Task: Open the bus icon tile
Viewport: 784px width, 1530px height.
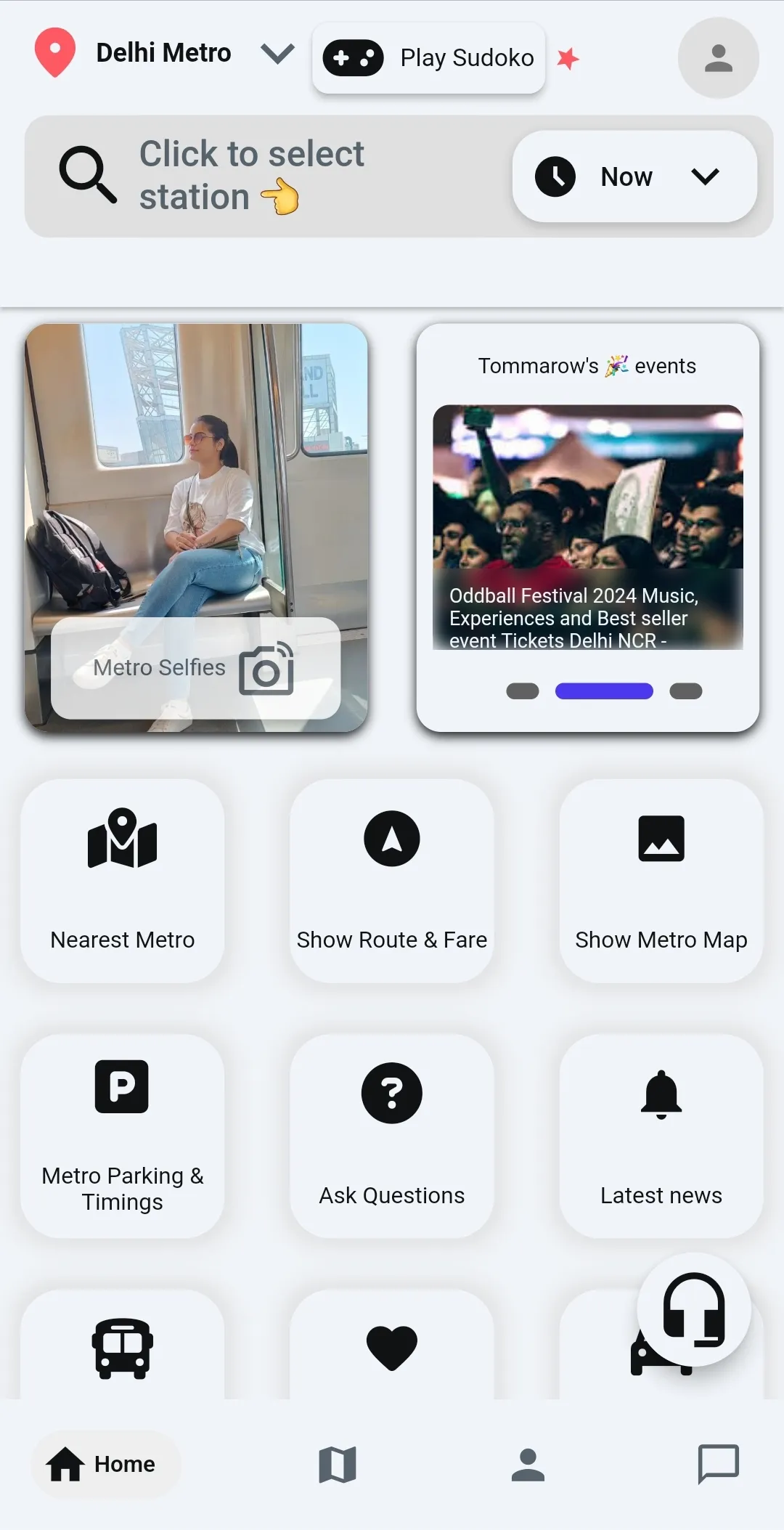Action: [123, 1347]
